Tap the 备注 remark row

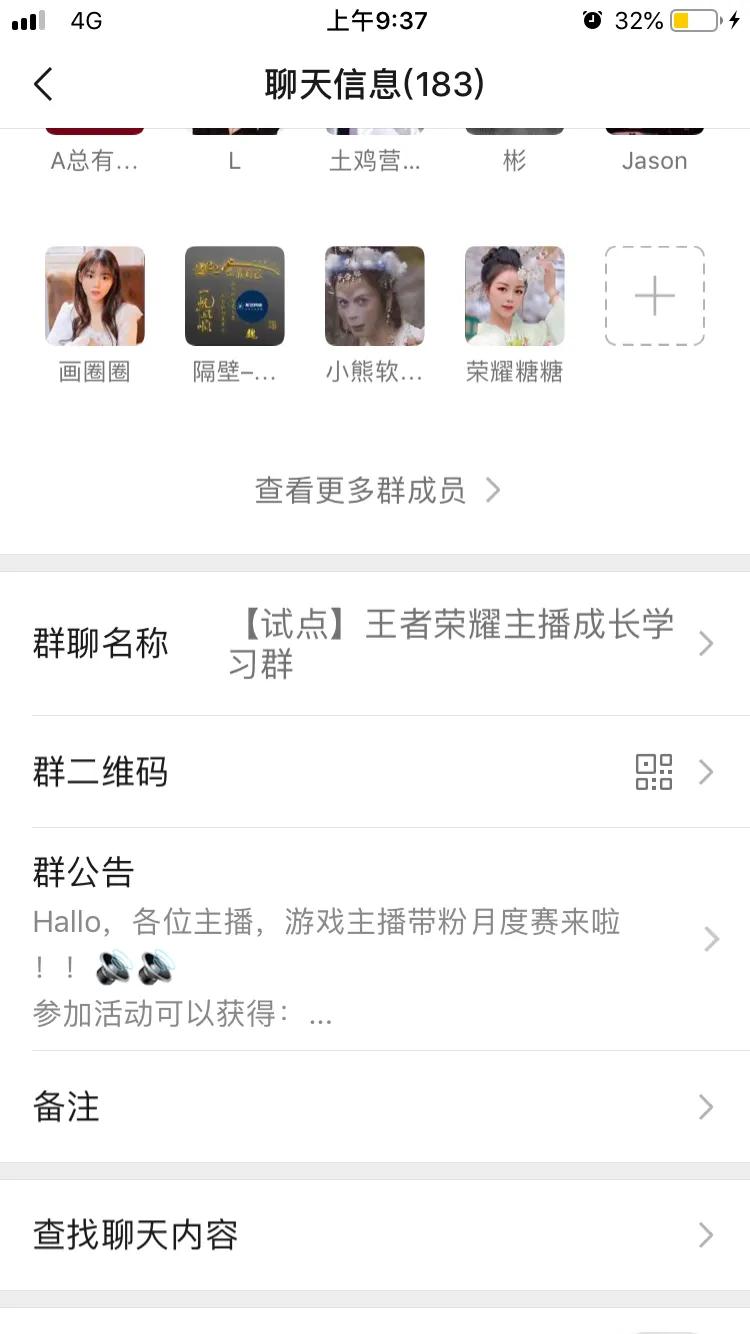[x=375, y=1106]
